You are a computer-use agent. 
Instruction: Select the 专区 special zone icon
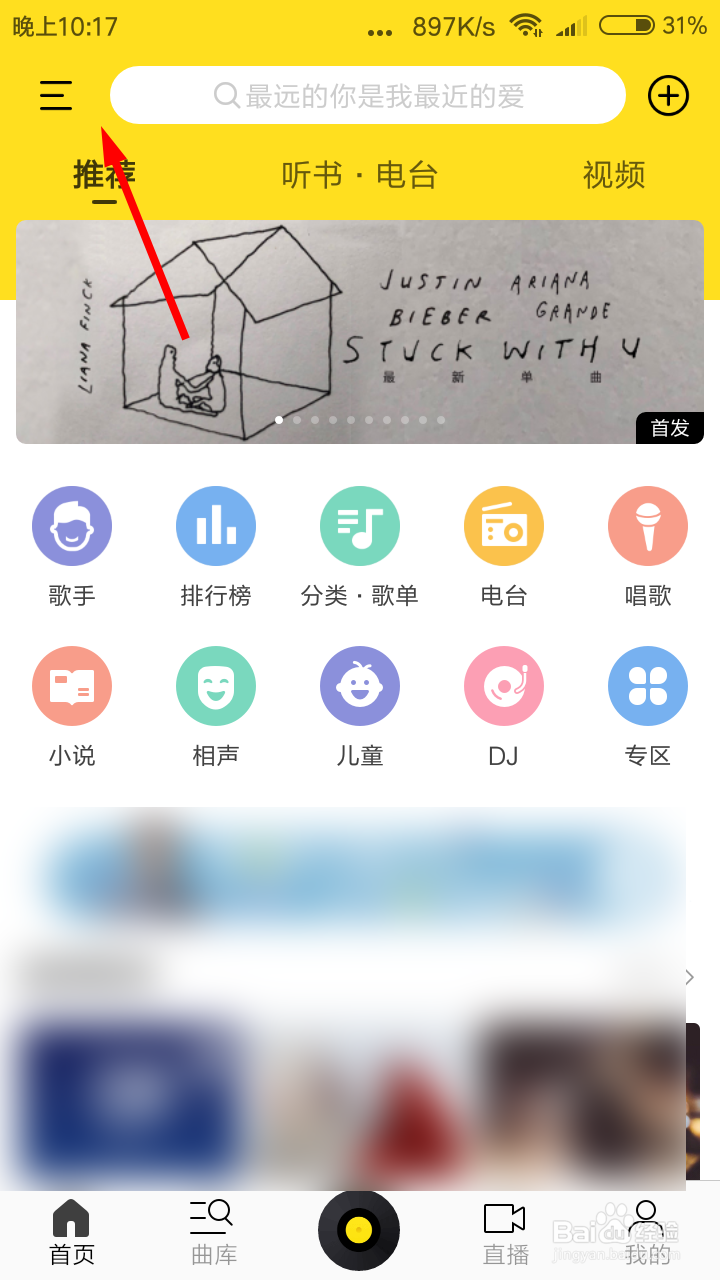point(648,685)
